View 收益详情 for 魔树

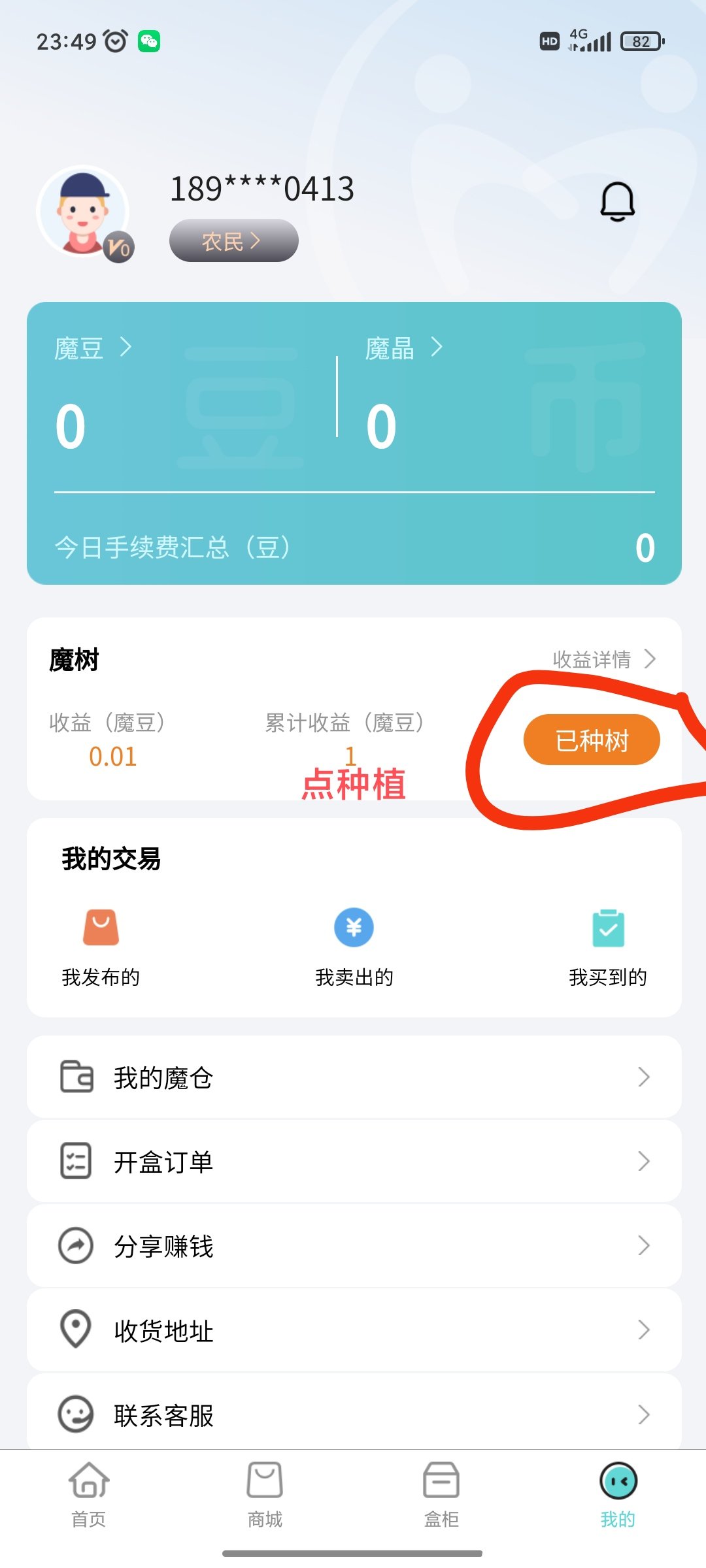(x=603, y=659)
